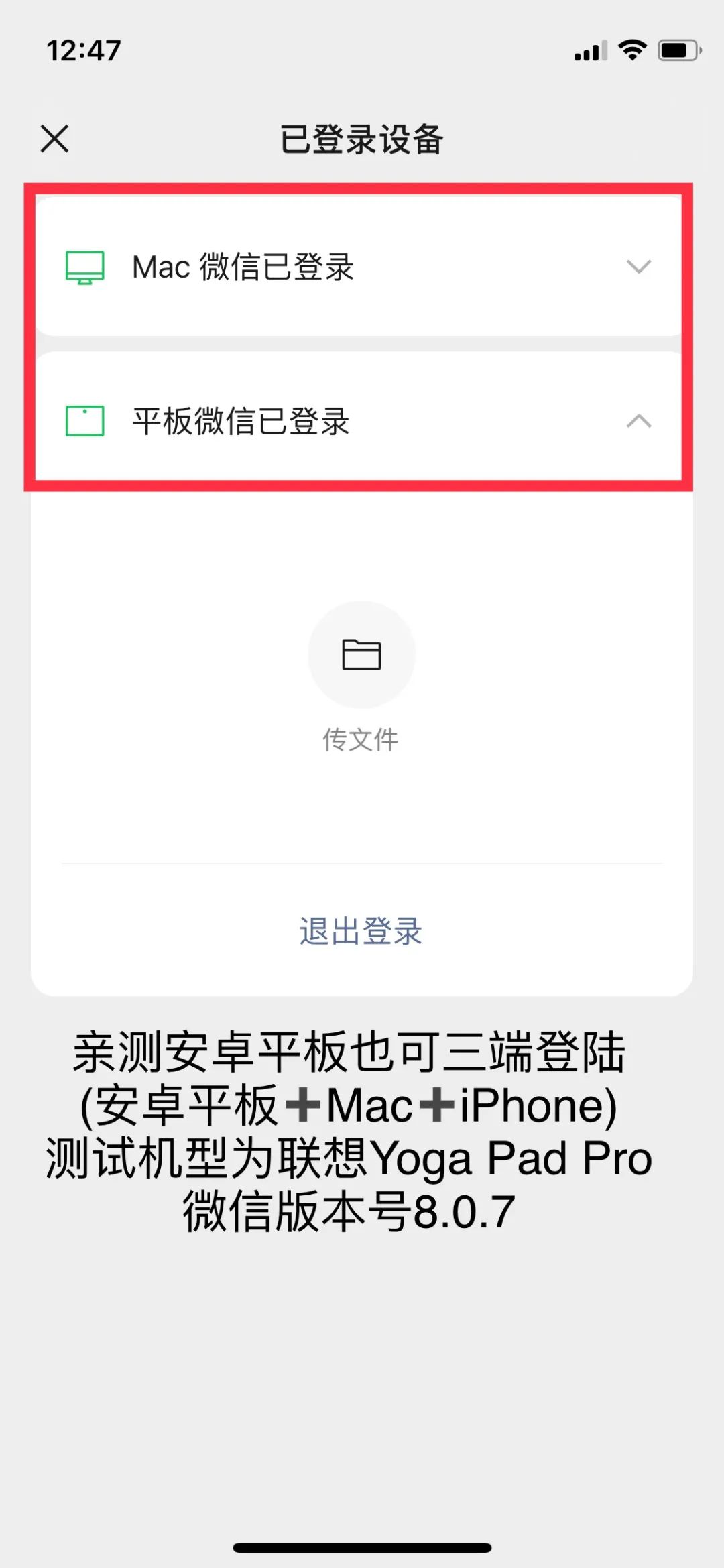Collapse the 平板微信已登录 row
724x1568 pixels.
pyautogui.click(x=638, y=421)
